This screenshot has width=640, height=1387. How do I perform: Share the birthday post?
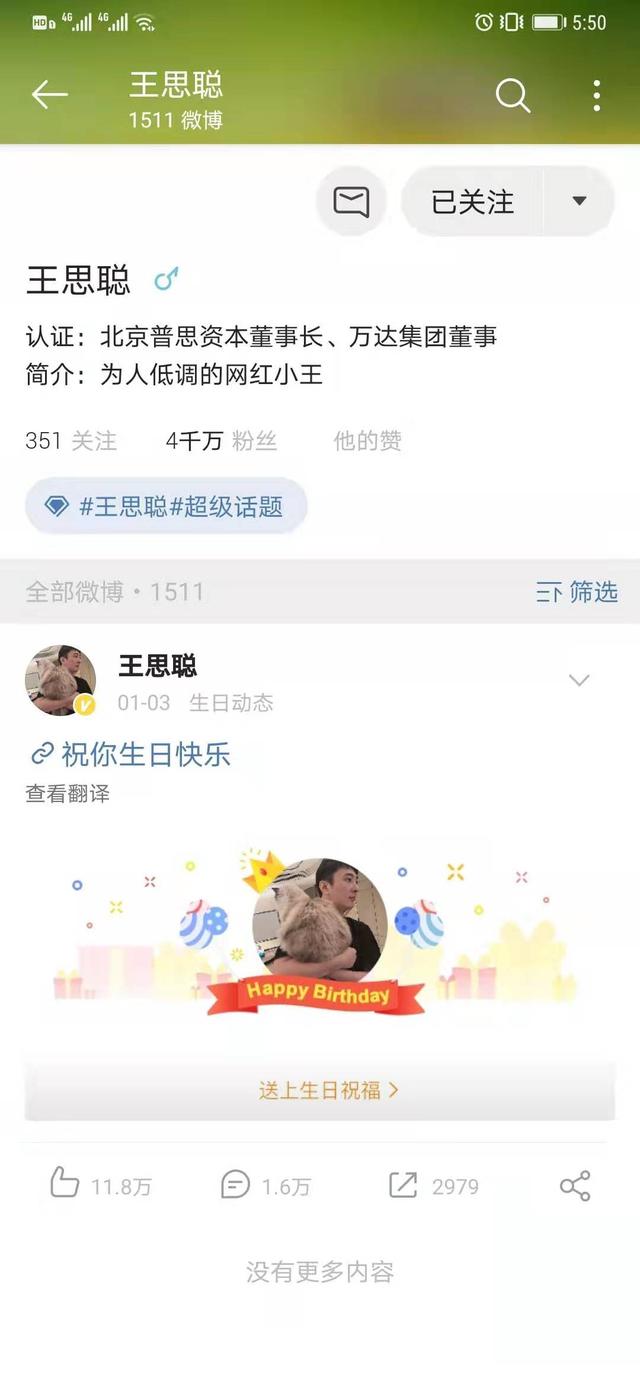point(575,1186)
